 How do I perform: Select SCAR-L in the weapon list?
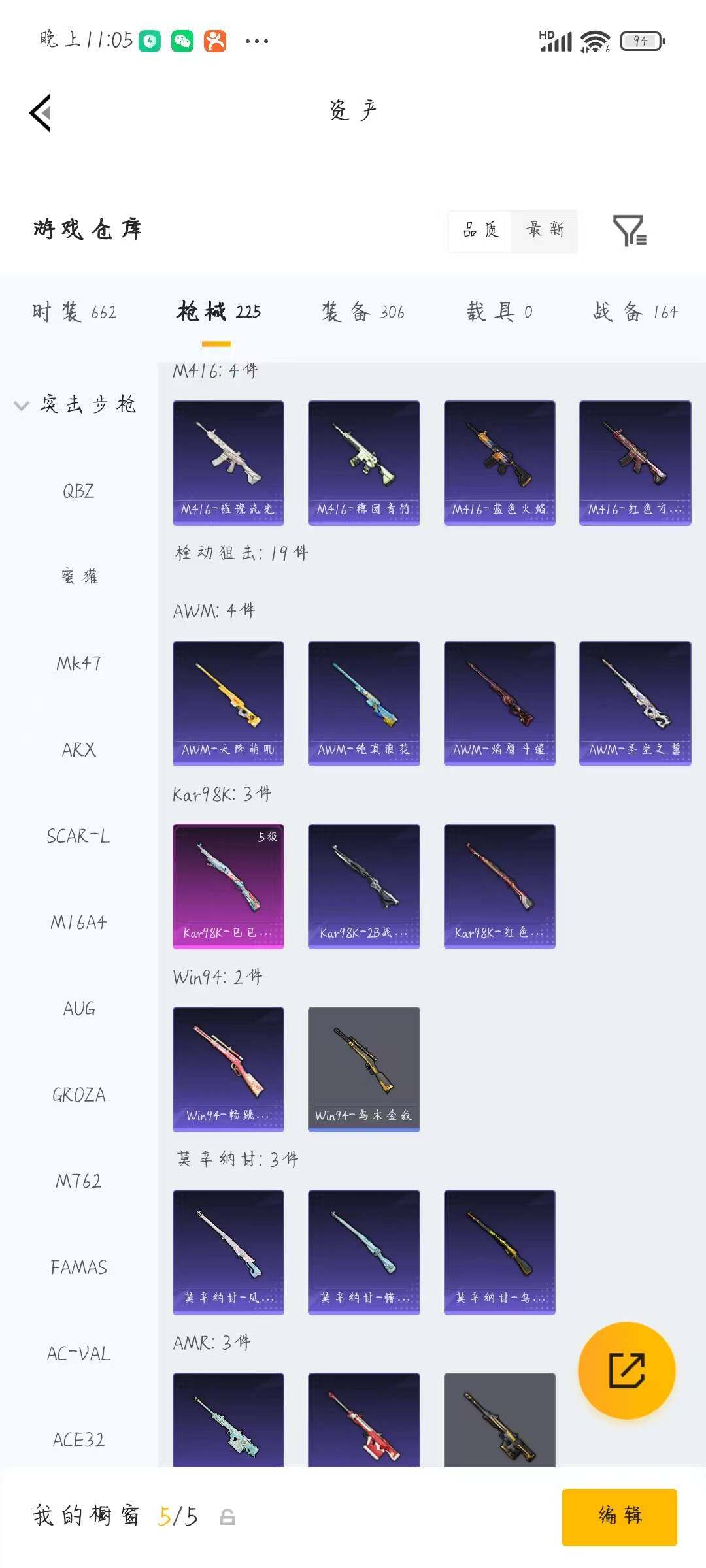[x=78, y=836]
